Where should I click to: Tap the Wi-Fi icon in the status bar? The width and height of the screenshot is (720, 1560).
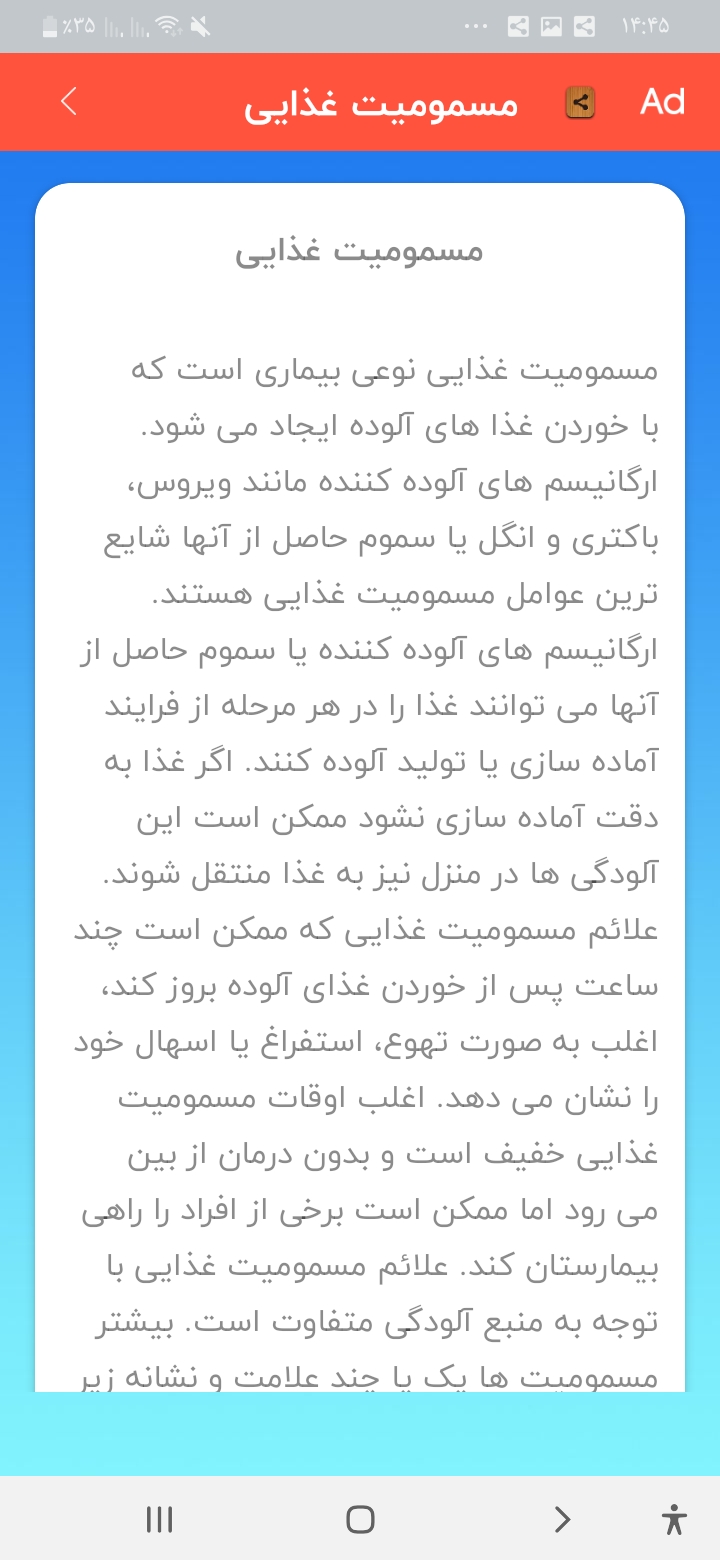(x=166, y=27)
